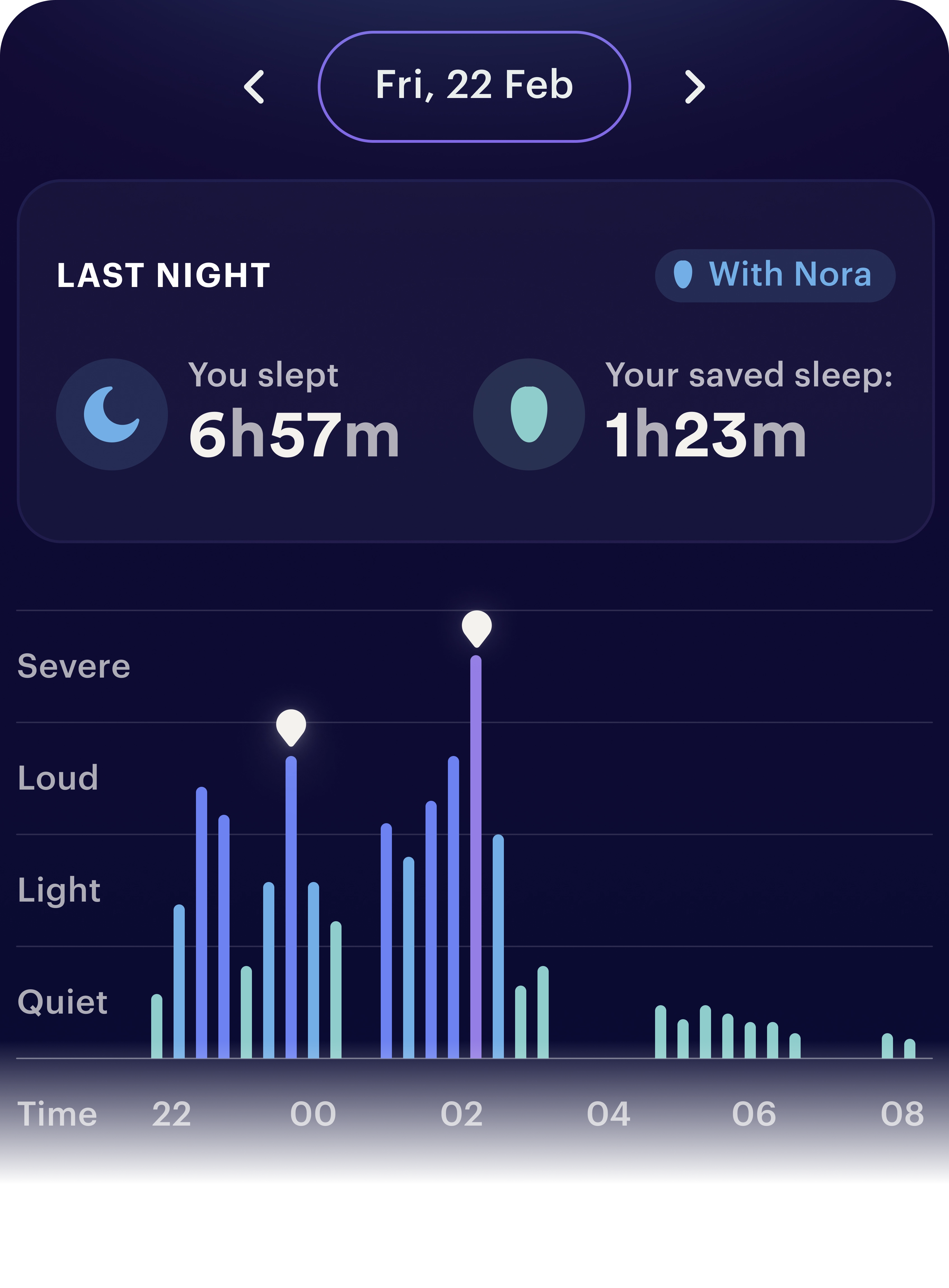The height and width of the screenshot is (1288, 949).
Task: Open the Fri, 22 Feb date picker
Action: tap(474, 87)
